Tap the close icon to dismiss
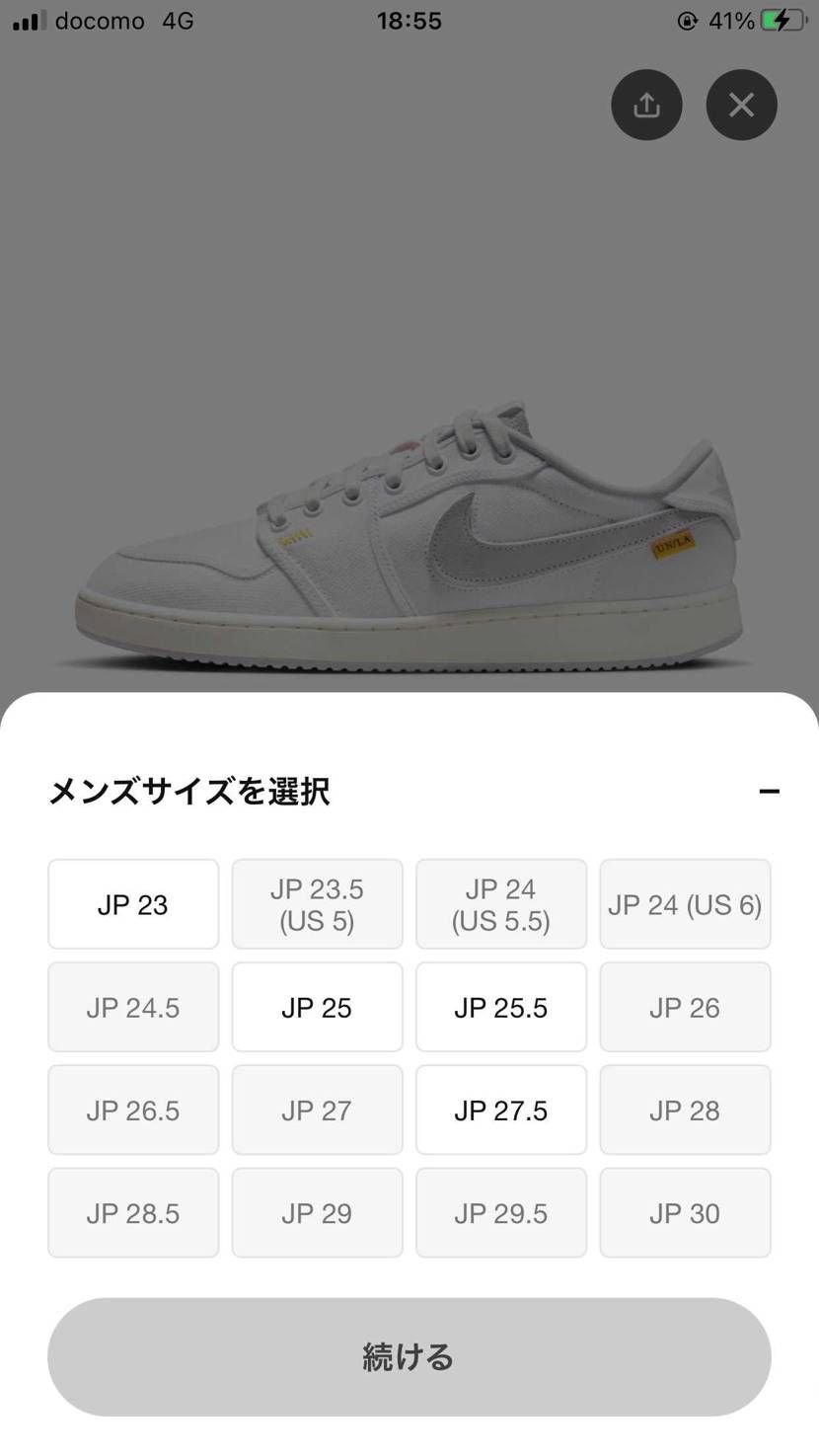This screenshot has width=819, height=1456. tap(741, 105)
